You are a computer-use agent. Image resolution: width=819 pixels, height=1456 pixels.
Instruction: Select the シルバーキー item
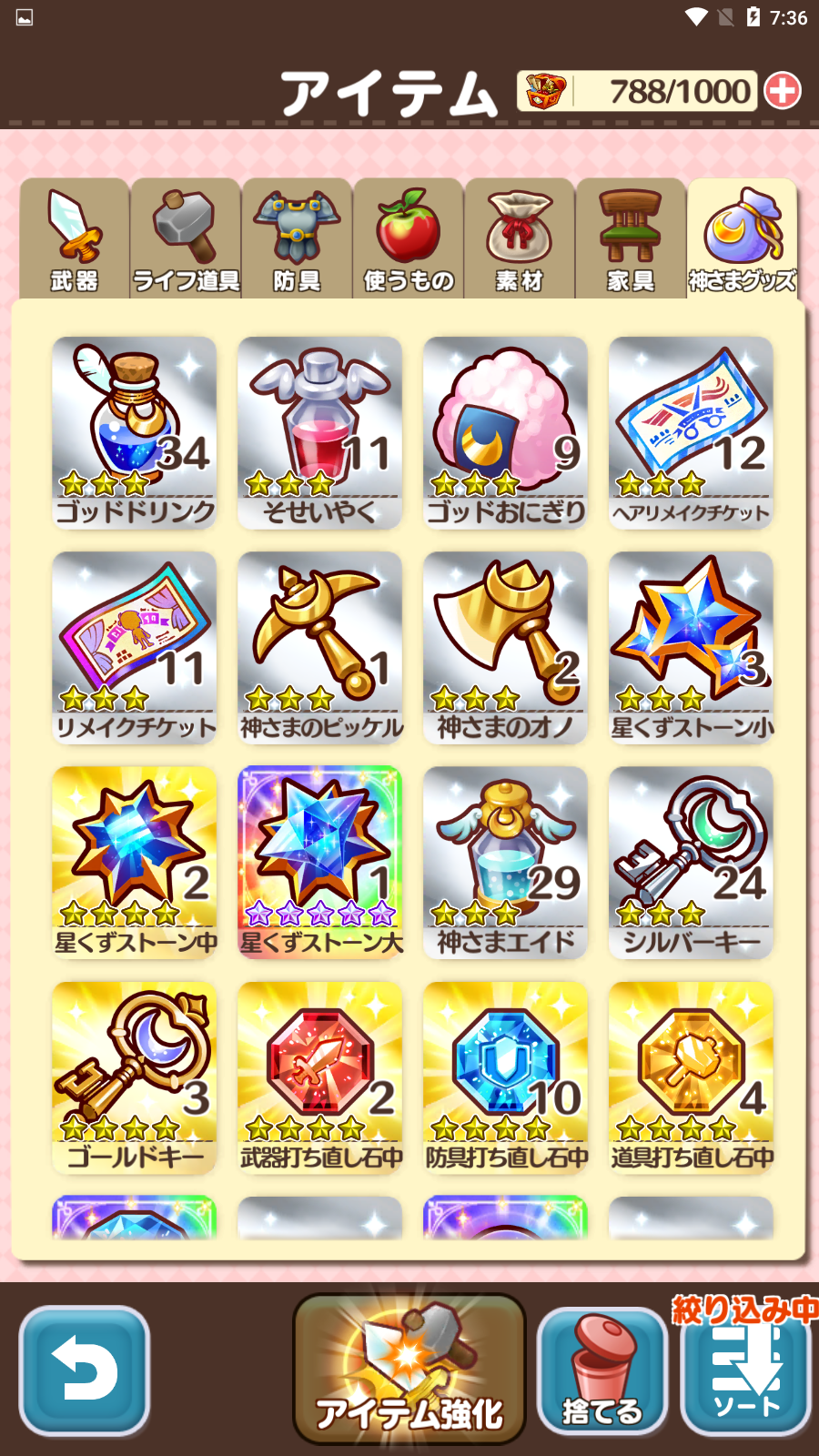click(x=691, y=862)
